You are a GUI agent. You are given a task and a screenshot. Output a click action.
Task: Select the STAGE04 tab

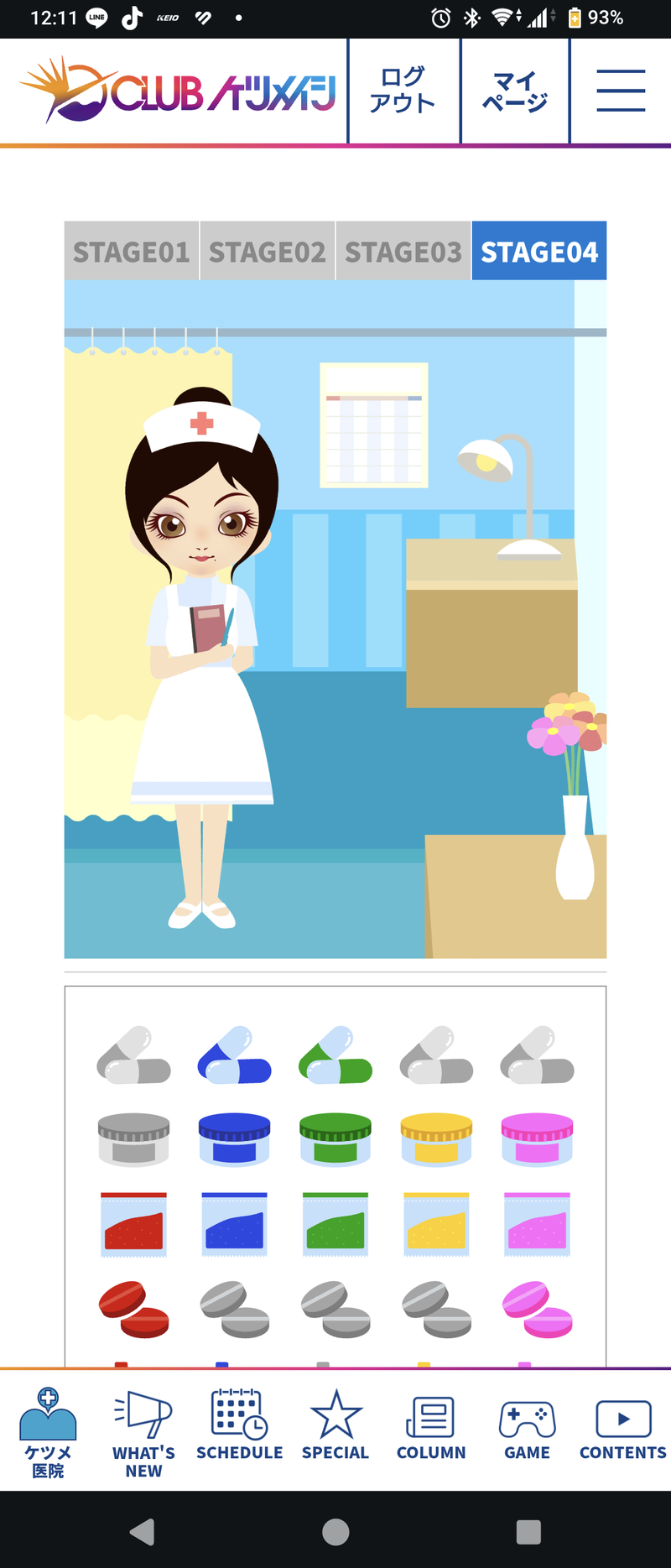click(x=538, y=251)
